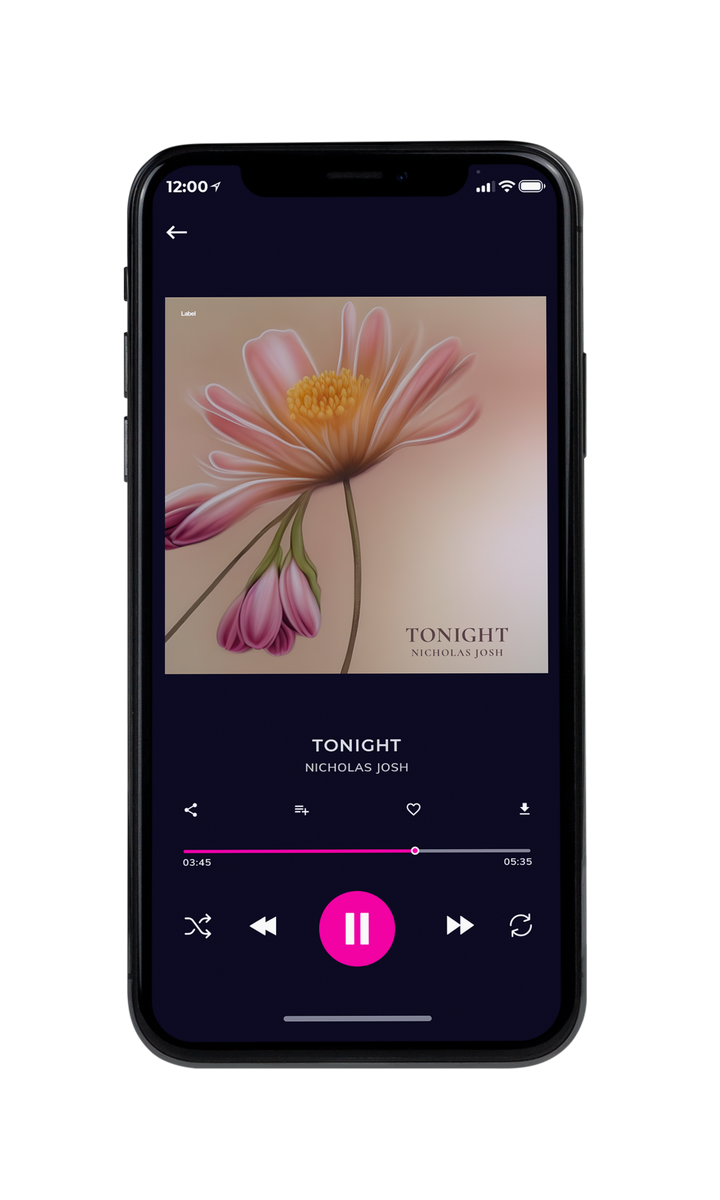Share the song Tonight
This screenshot has height=1200, width=720.
point(191,810)
